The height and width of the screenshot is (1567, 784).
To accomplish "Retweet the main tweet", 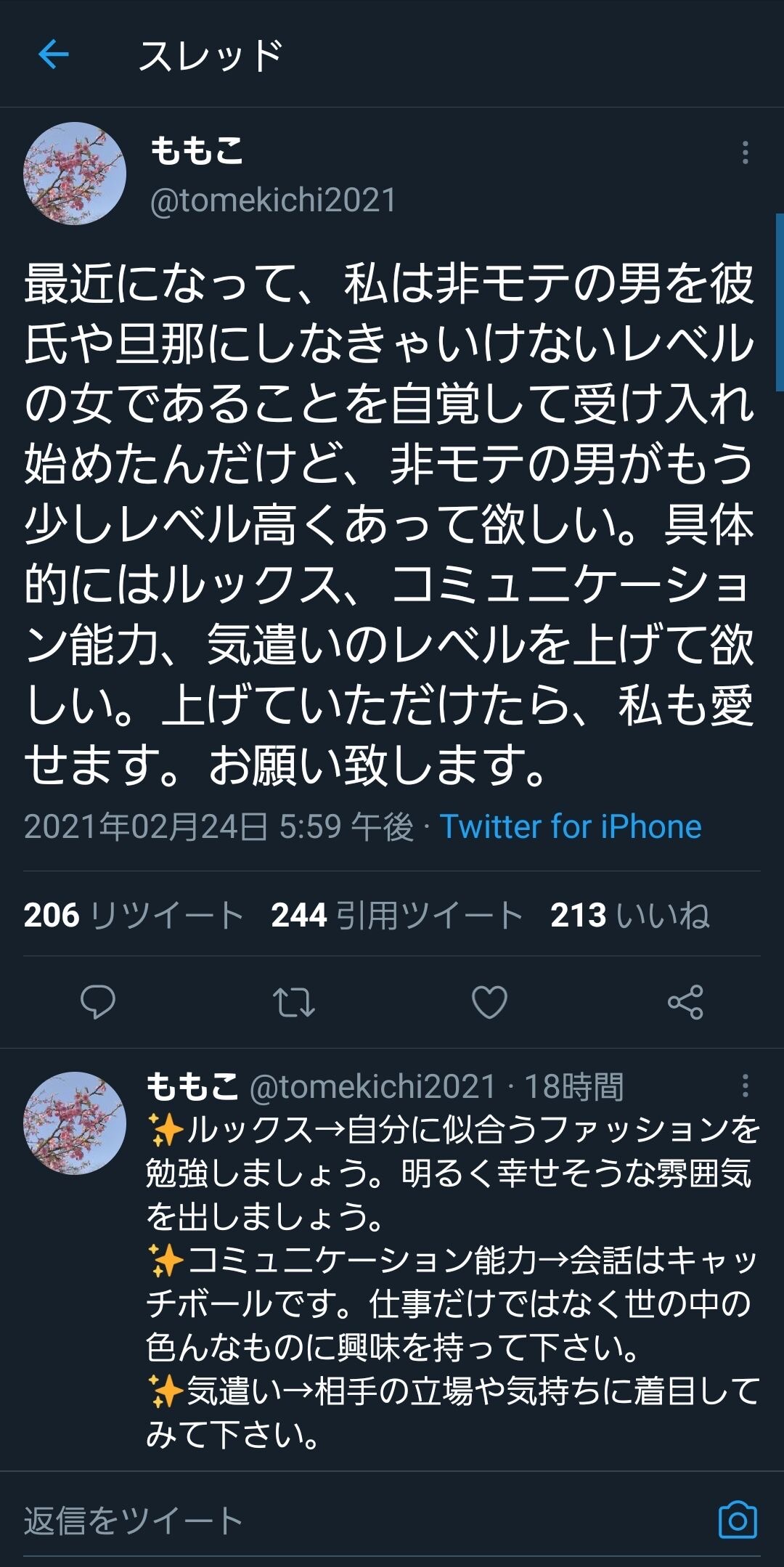I will (x=293, y=1002).
